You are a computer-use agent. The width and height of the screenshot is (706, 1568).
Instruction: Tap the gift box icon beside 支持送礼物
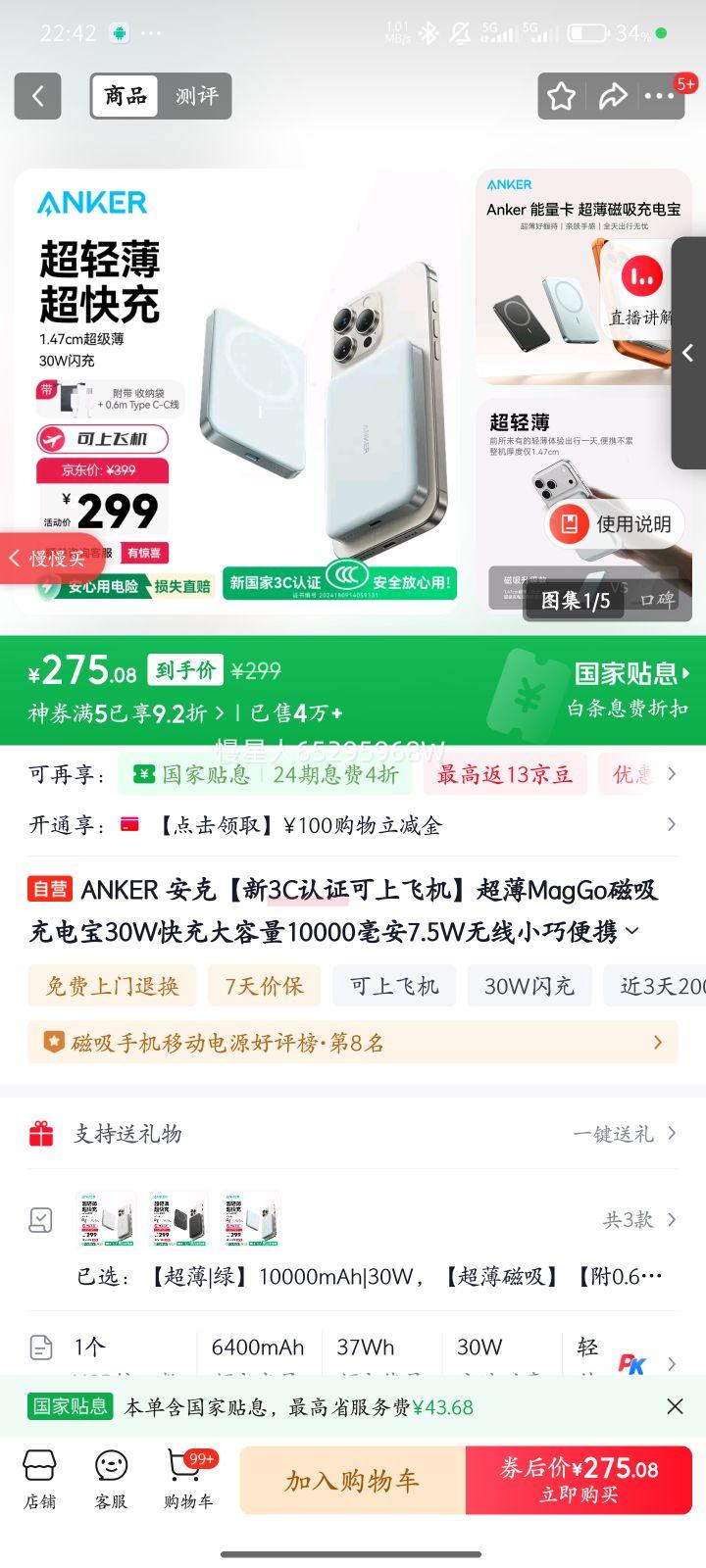point(39,1133)
